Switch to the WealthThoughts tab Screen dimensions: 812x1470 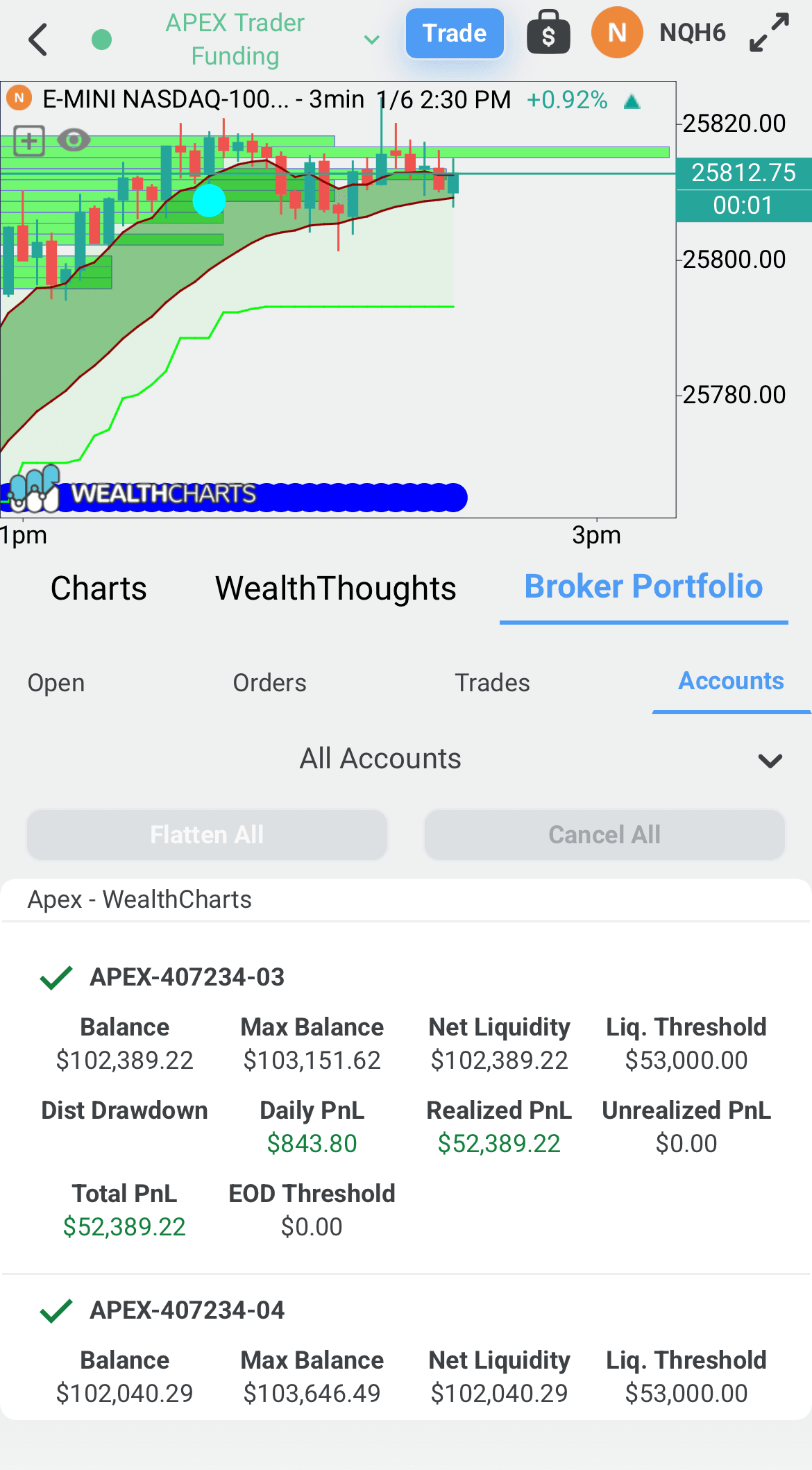coord(335,589)
